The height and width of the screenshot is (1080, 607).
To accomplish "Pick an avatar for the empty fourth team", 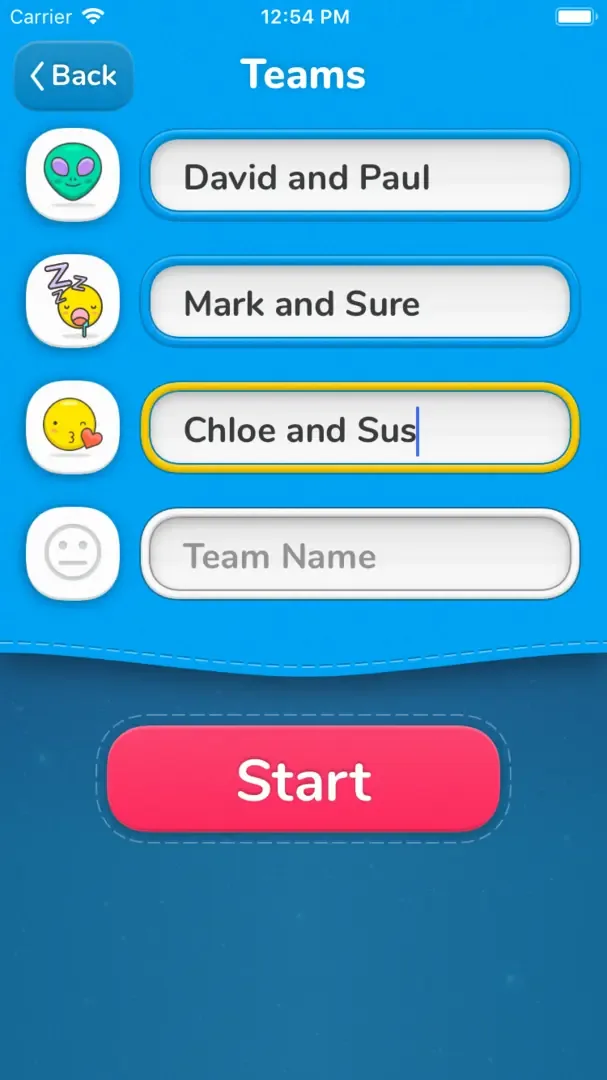I will click(x=73, y=554).
